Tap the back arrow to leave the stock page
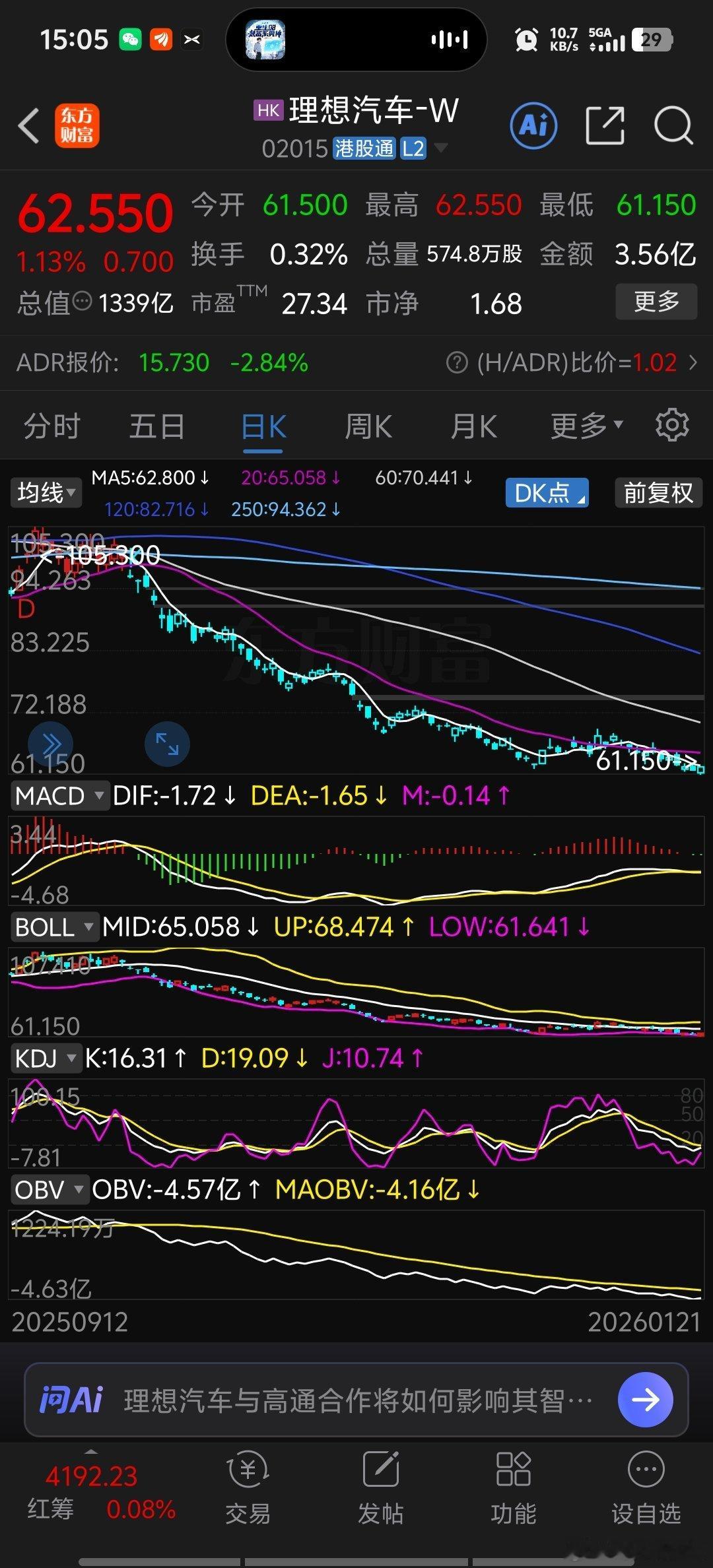 tap(28, 125)
